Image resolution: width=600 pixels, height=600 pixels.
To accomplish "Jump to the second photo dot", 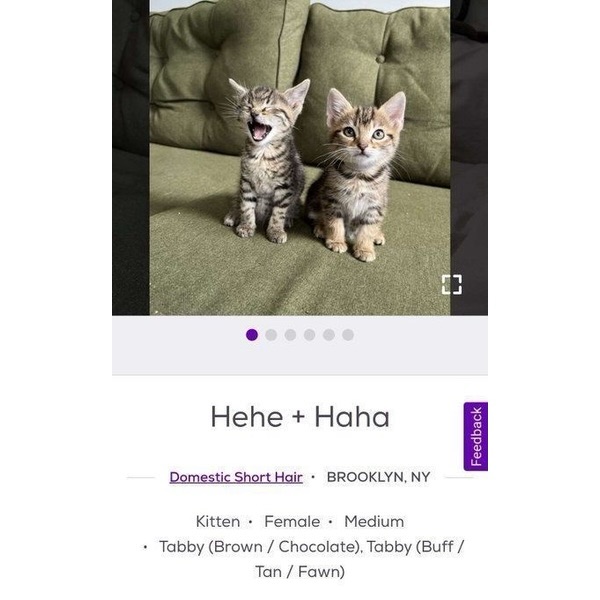I will (x=271, y=335).
